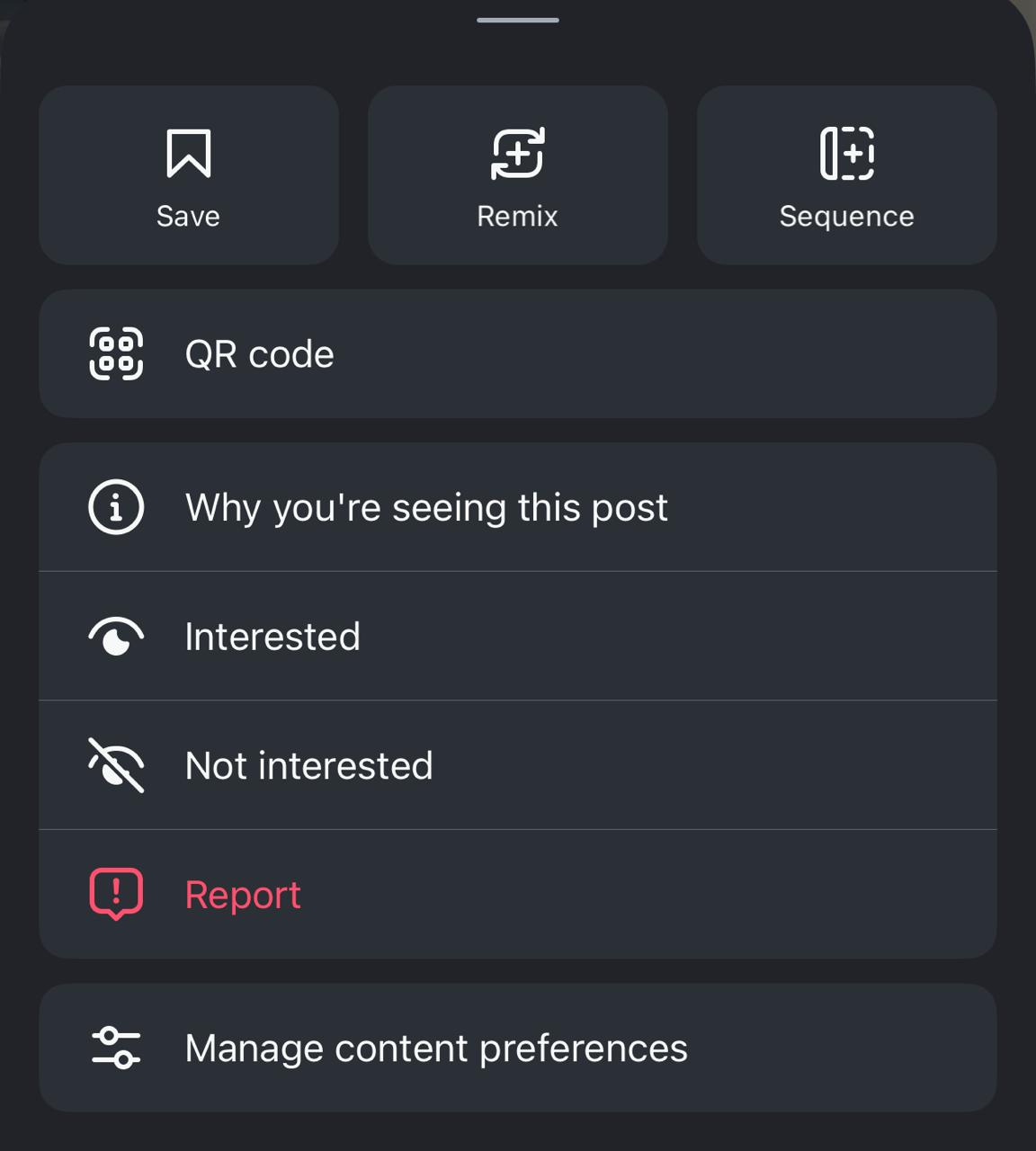Open Manage content preferences

517,1048
